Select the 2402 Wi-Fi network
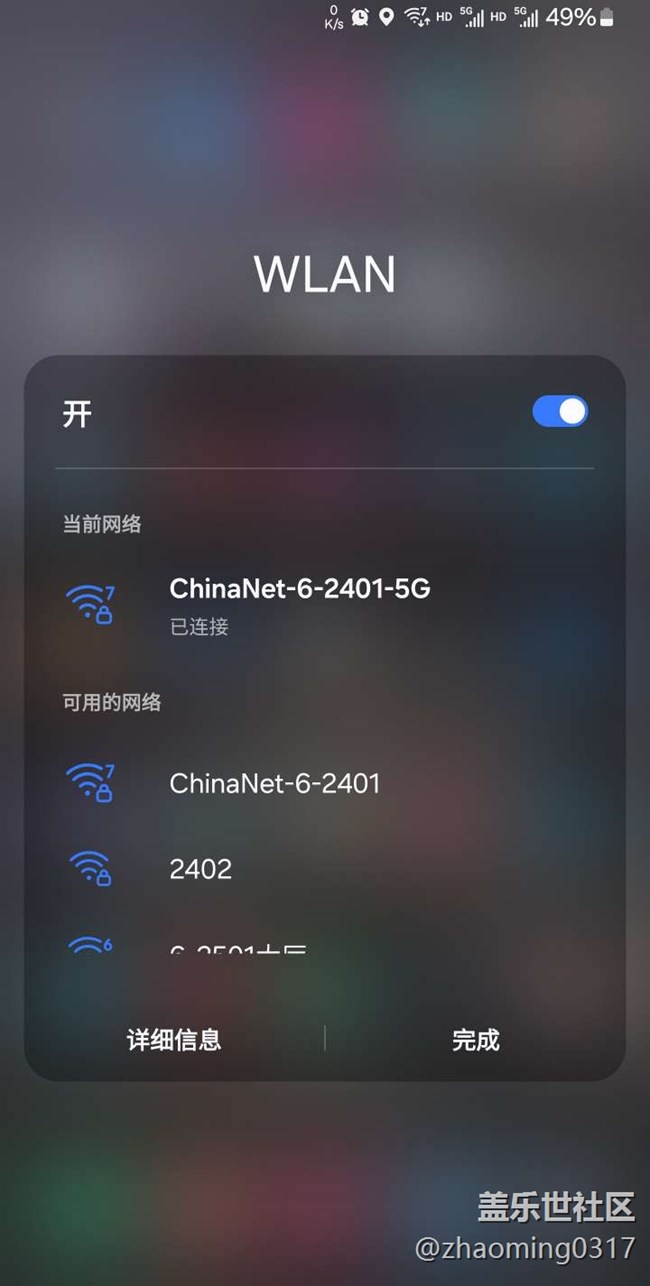 (x=201, y=869)
